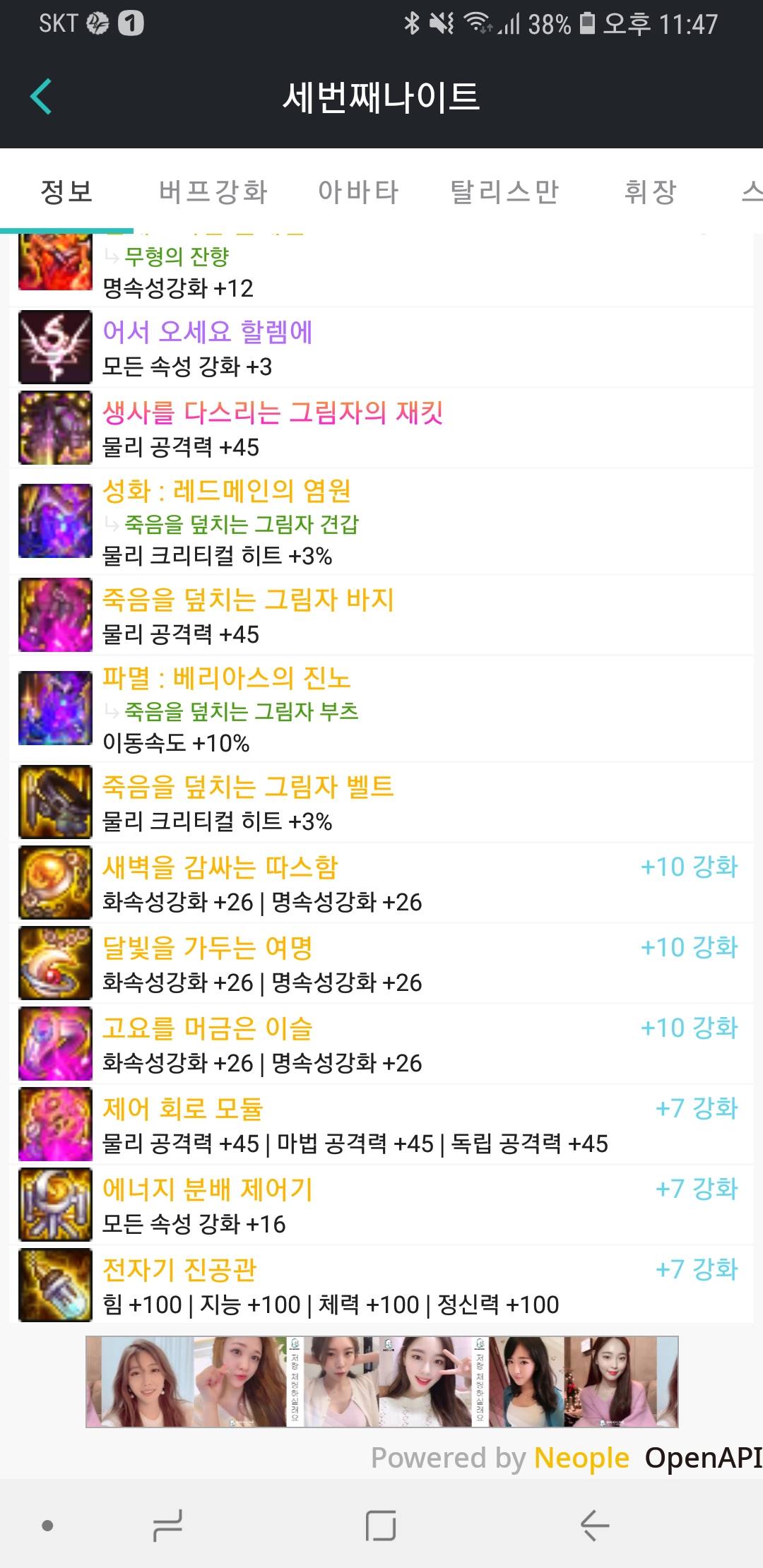Open item 어서 오세요 할렘에
The height and width of the screenshot is (1568, 763).
(208, 332)
